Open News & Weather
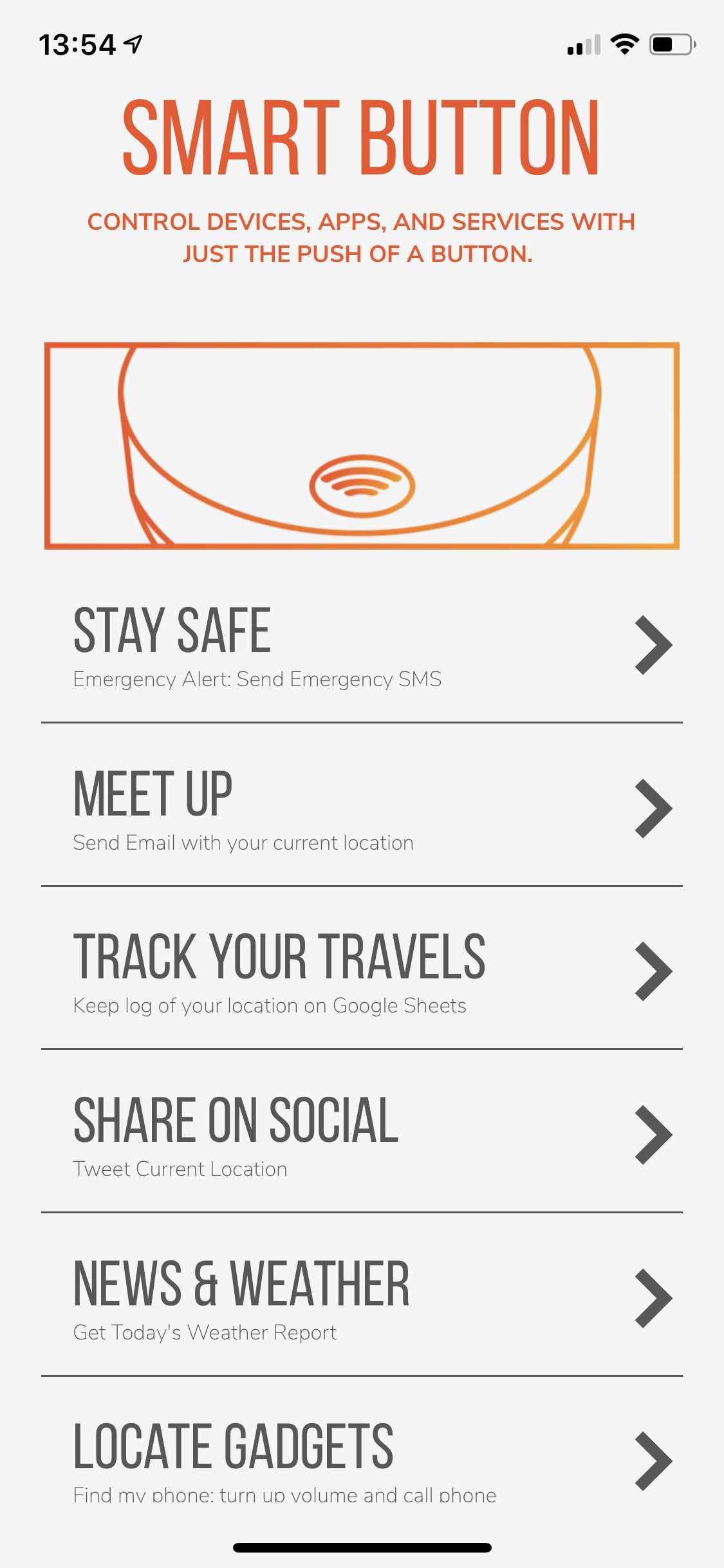 click(x=362, y=1299)
